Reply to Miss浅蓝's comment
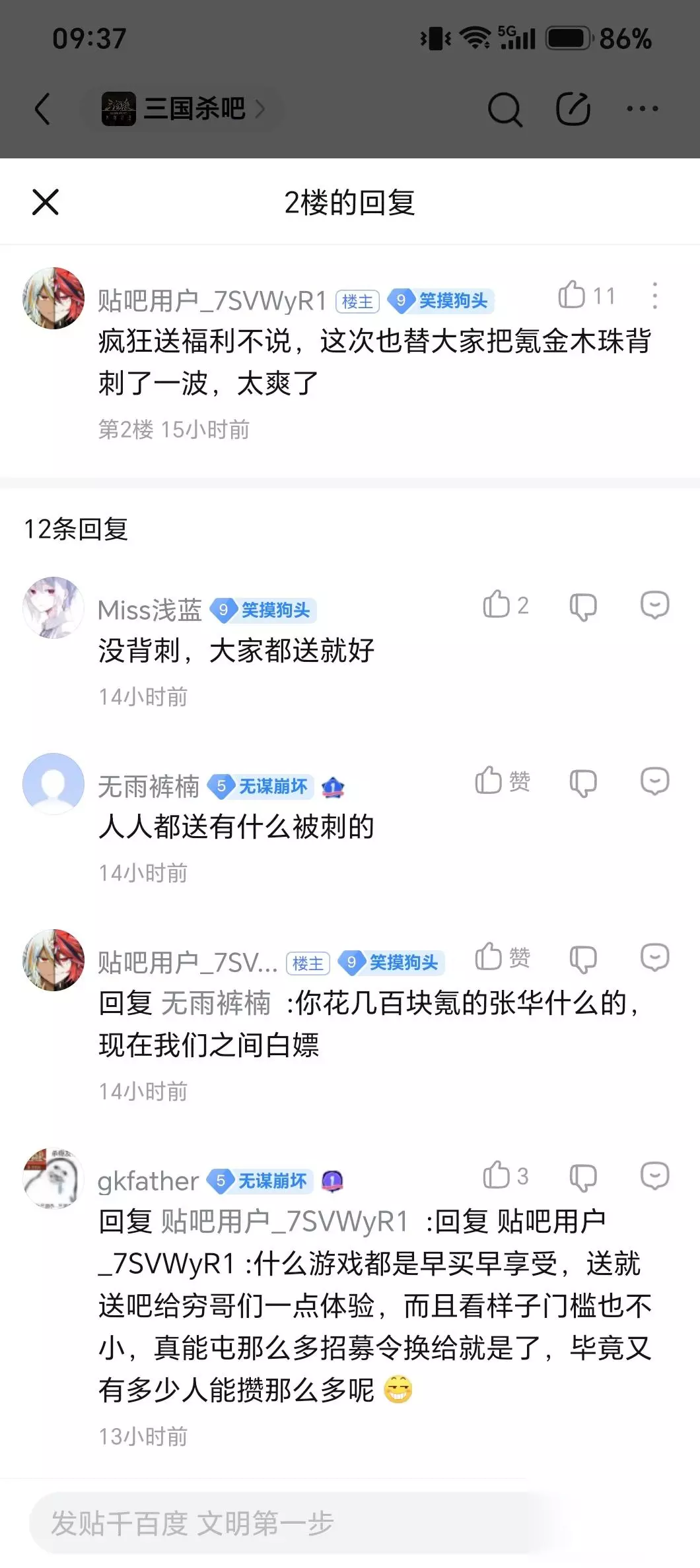Screen dimensions: 700x1568 pyautogui.click(x=655, y=604)
